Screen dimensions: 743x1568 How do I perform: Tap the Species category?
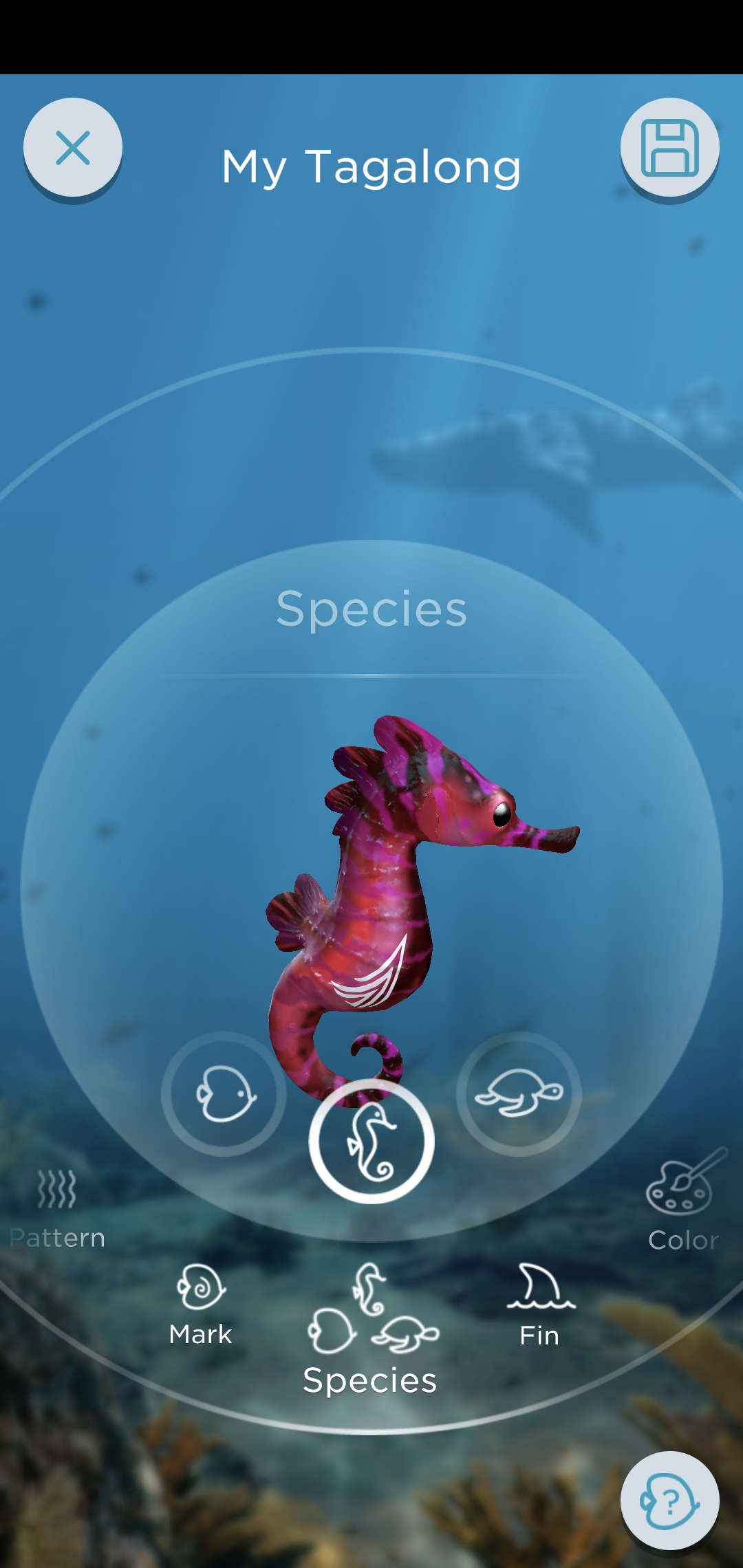pyautogui.click(x=371, y=1331)
